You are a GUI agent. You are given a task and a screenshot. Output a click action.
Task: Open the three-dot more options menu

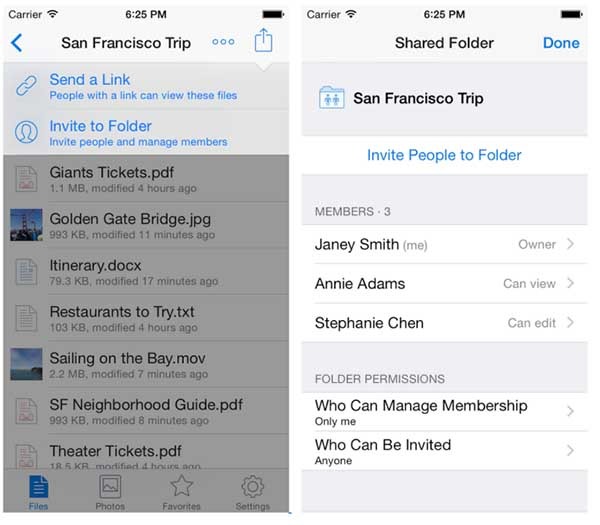pyautogui.click(x=223, y=42)
